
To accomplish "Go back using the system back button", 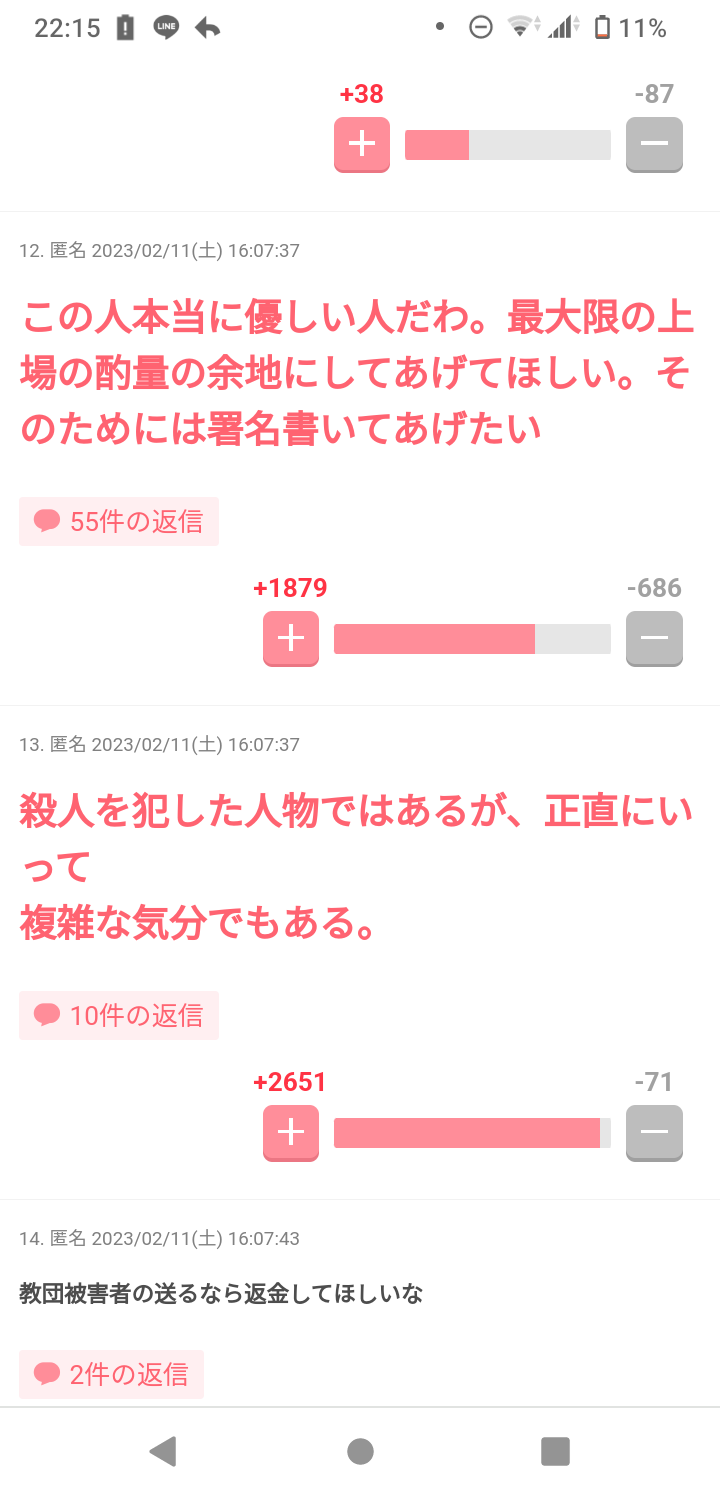I will point(163,1451).
